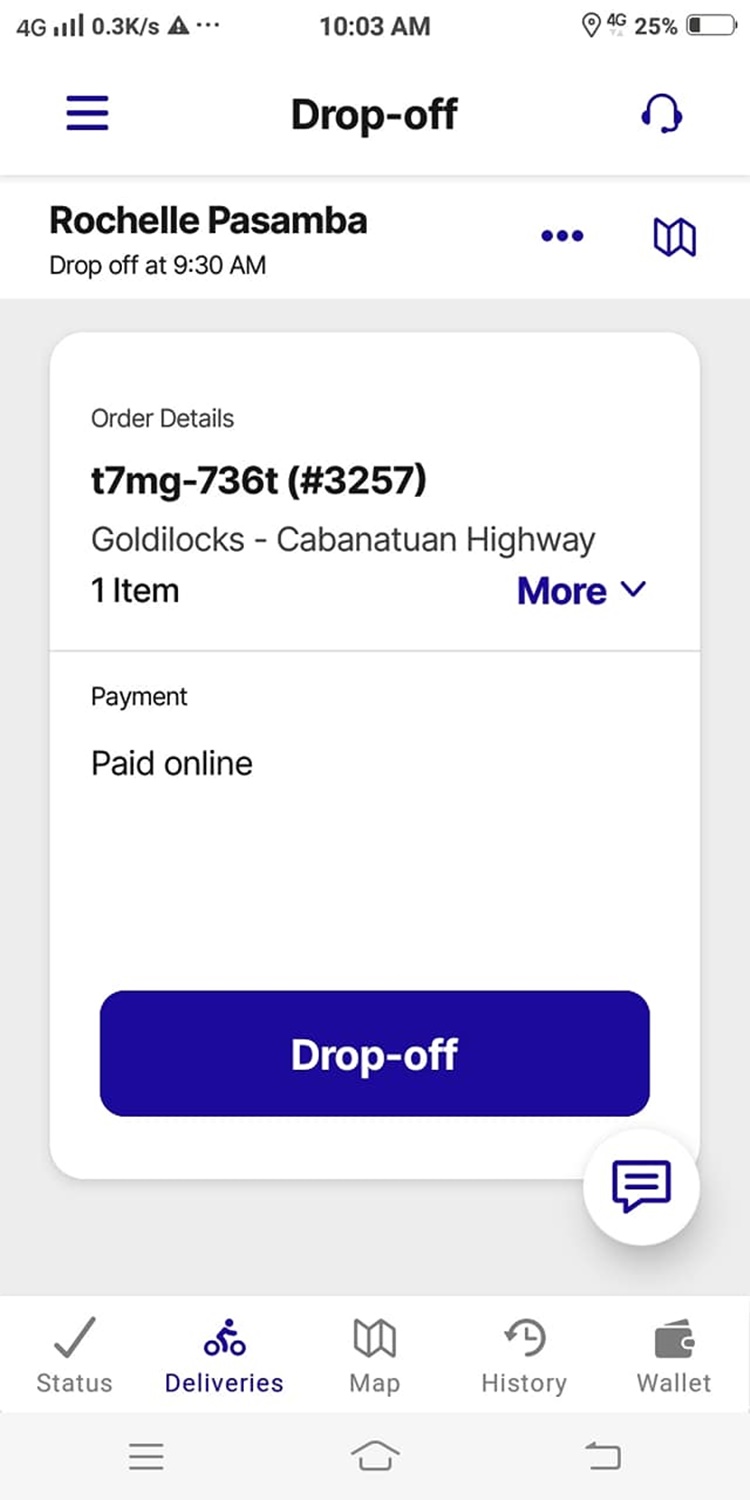Open the three-dot options for Rochelle Pasamba
Screen dimensions: 750x1500
click(562, 236)
